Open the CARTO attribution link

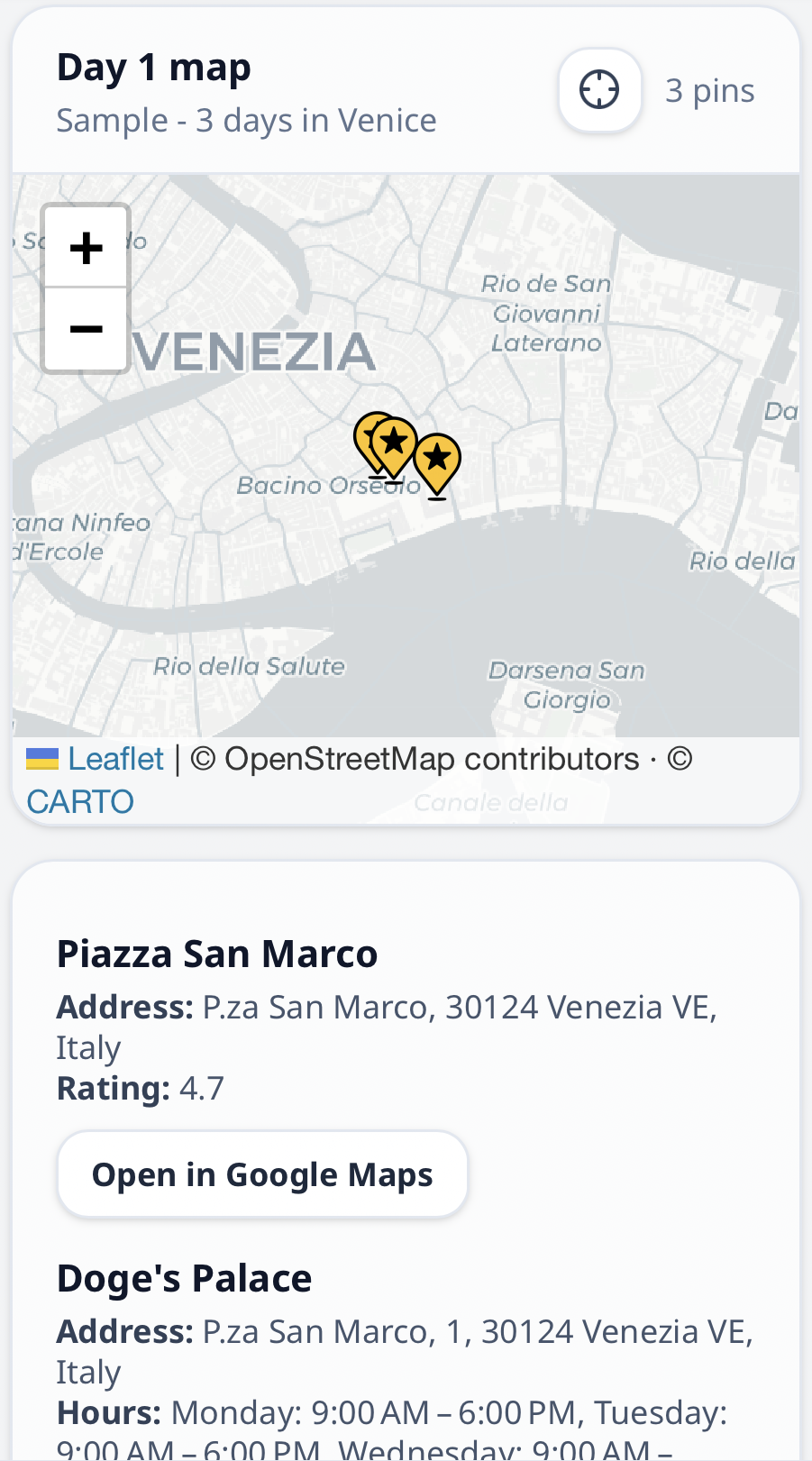click(x=79, y=800)
